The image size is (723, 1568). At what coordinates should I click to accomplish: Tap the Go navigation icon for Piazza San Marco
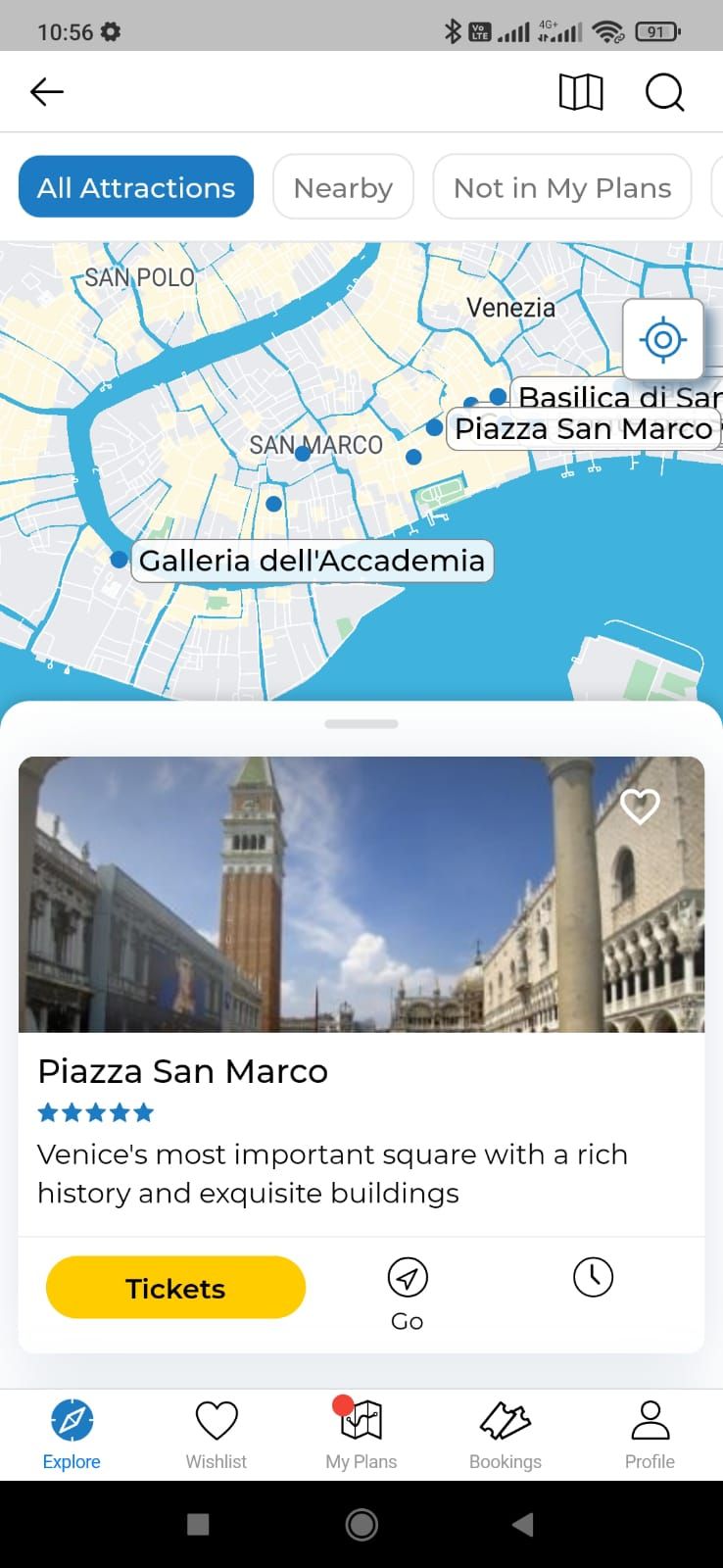(408, 1277)
